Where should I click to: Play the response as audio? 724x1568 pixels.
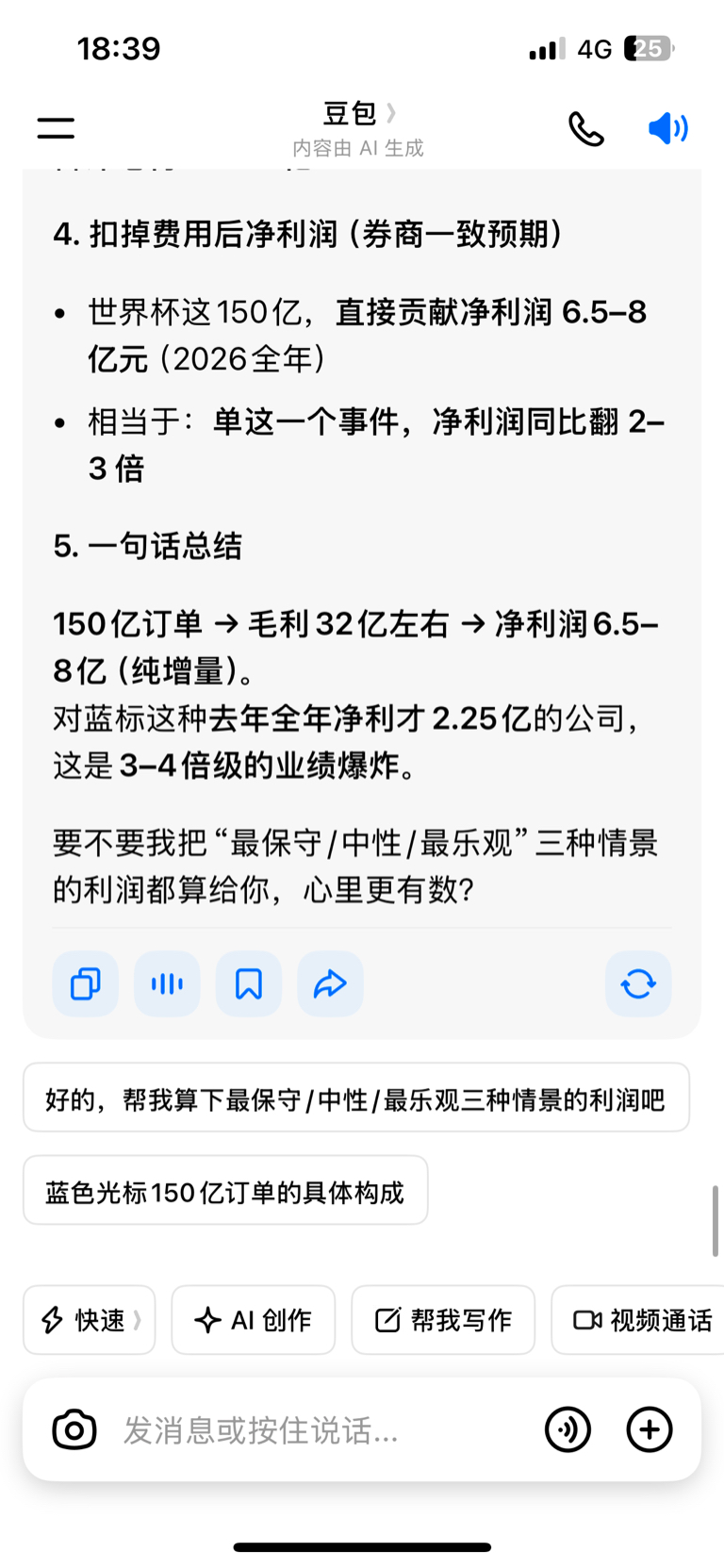tap(167, 984)
